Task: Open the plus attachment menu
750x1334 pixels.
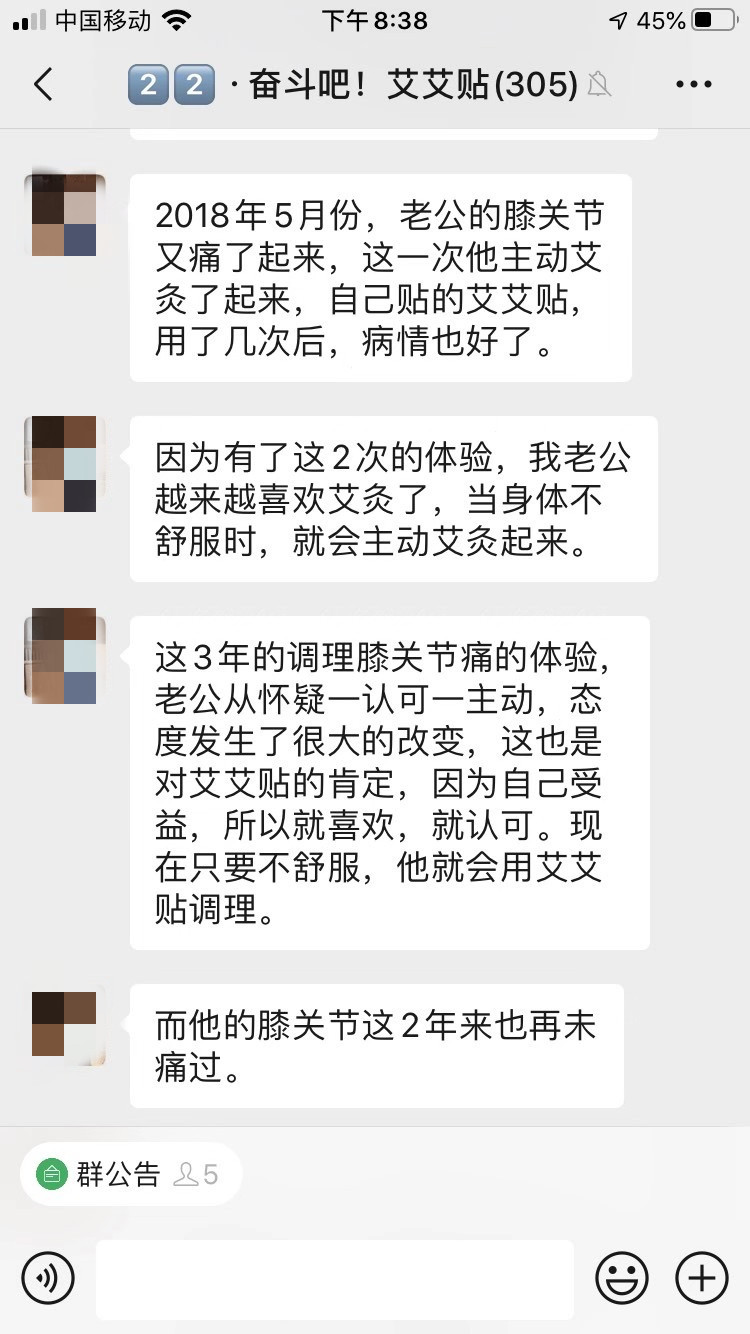Action: click(702, 1277)
